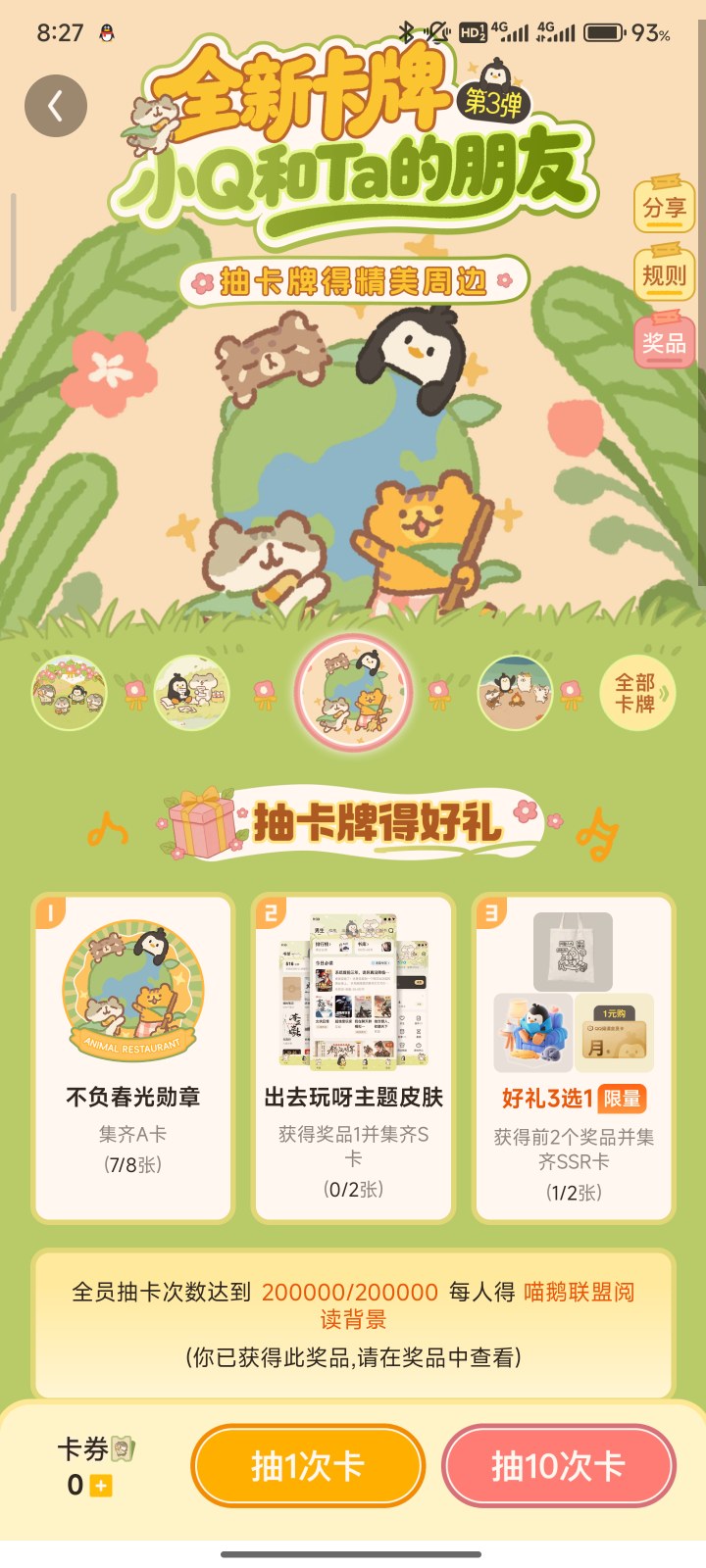Draw ten cards with 抽10次卡
This screenshot has width=706, height=1568.
coord(558,1466)
